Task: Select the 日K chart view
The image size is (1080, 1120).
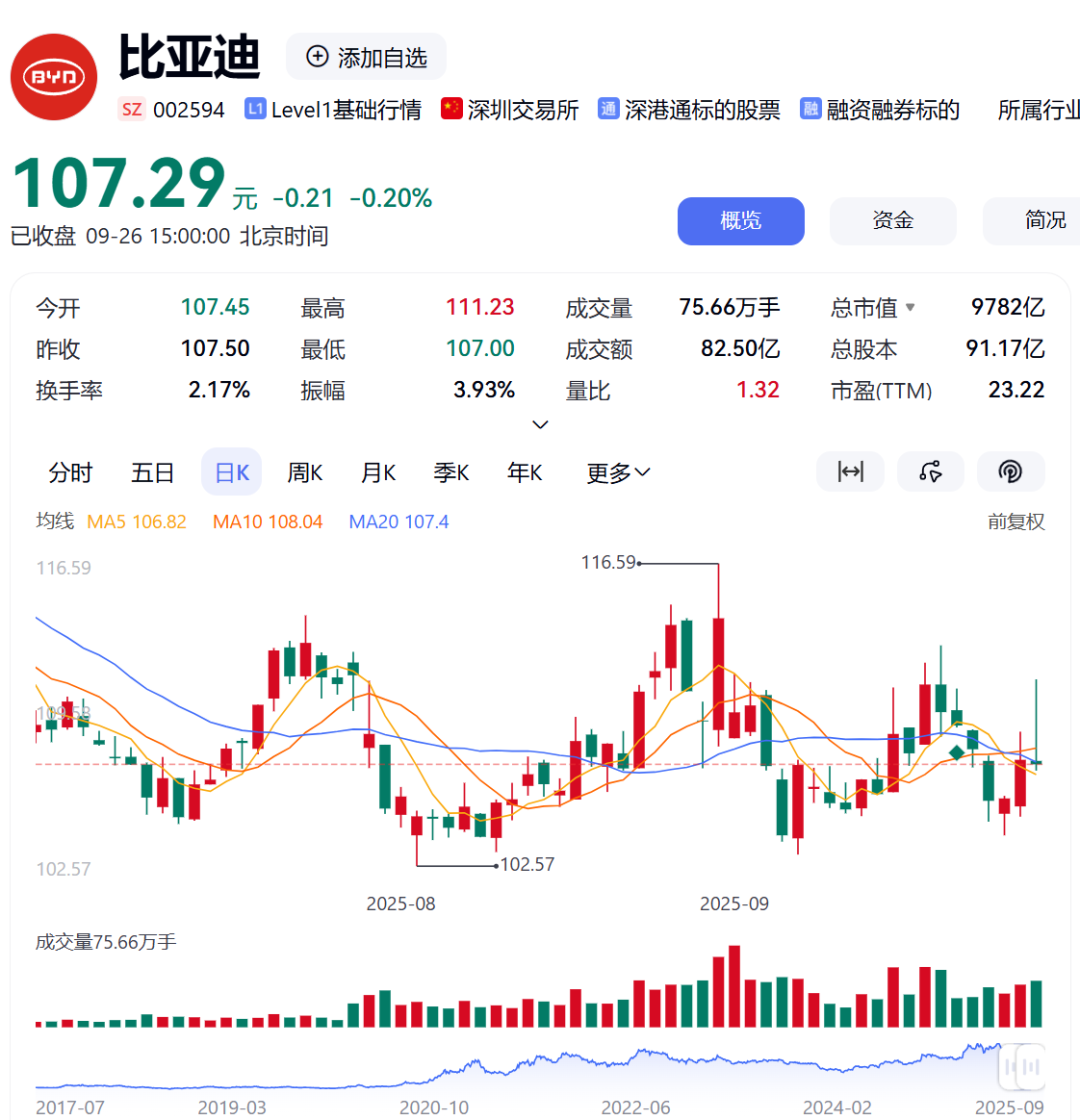Action: (231, 473)
